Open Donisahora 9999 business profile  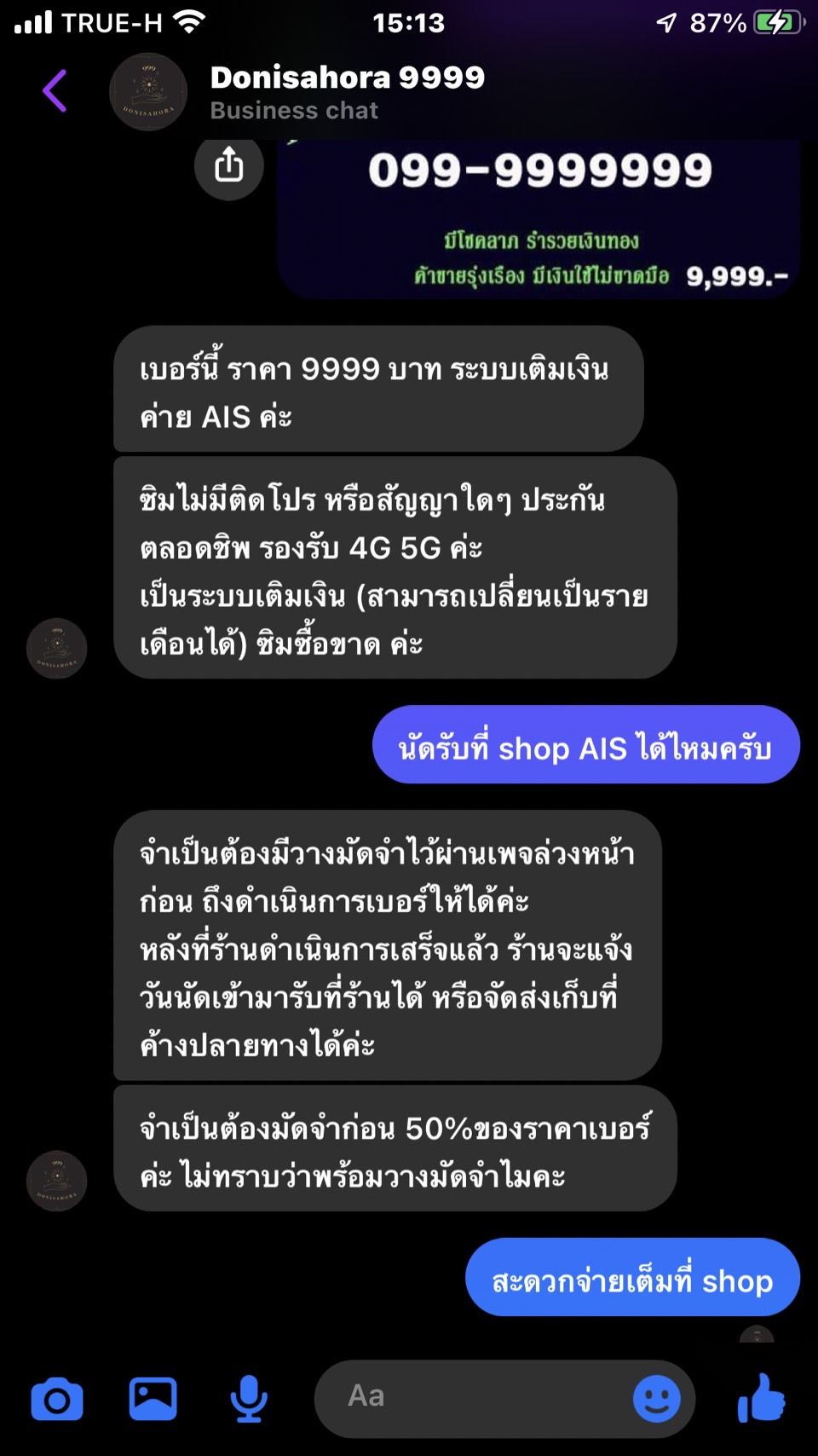coord(347,91)
